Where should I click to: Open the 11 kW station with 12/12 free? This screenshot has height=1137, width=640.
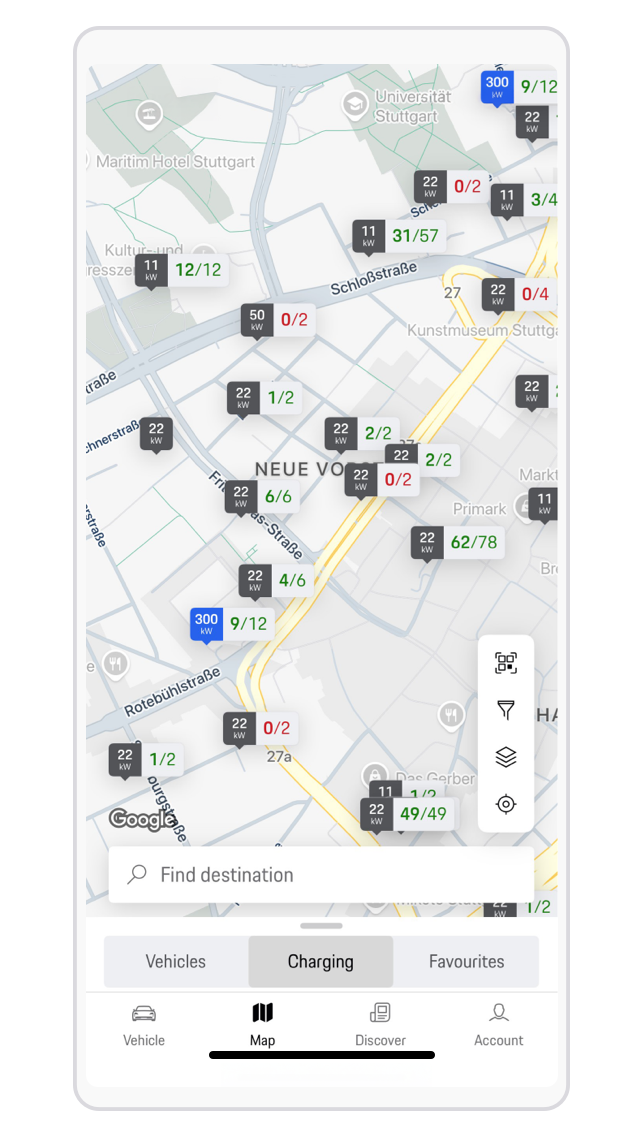(x=180, y=270)
